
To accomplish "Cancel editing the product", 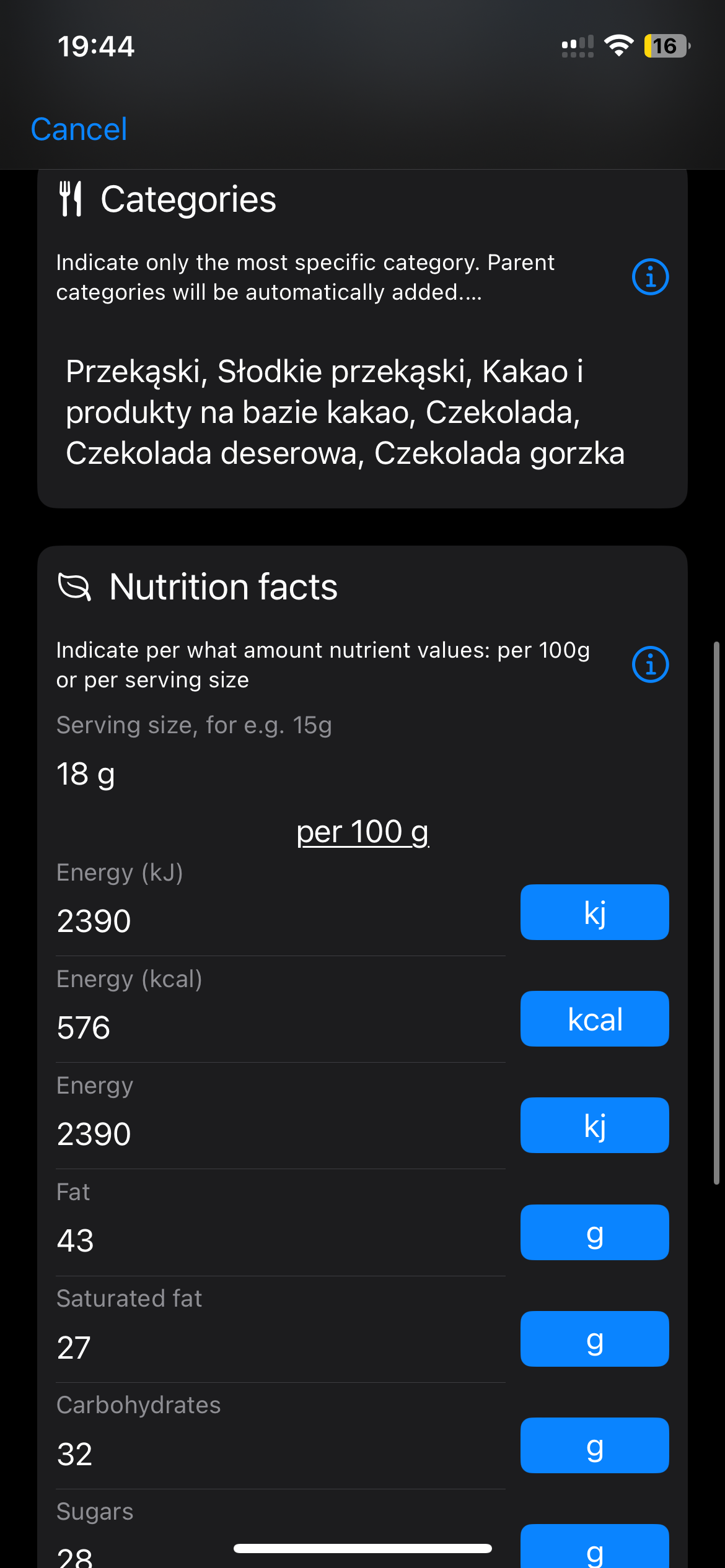I will point(79,129).
